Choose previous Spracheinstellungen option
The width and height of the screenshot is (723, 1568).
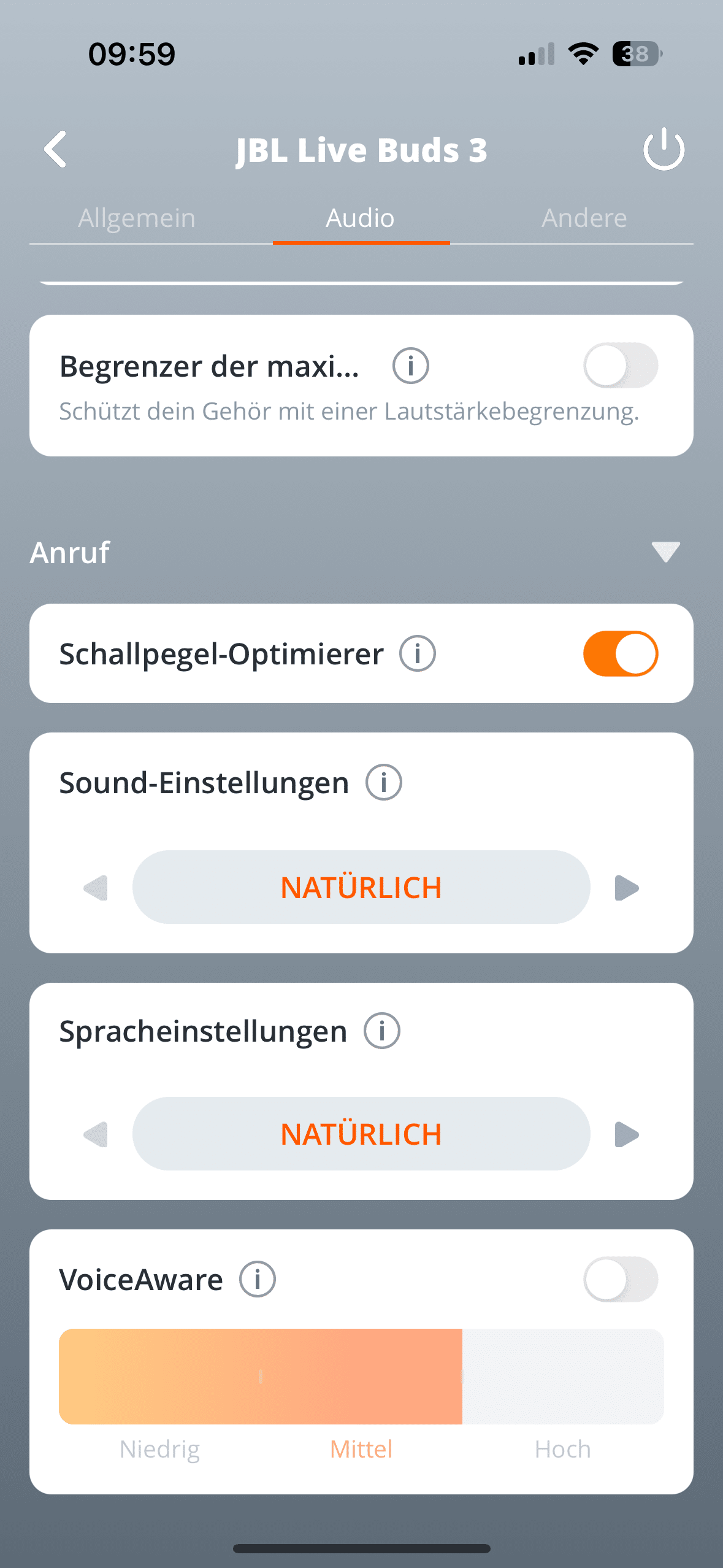96,1134
